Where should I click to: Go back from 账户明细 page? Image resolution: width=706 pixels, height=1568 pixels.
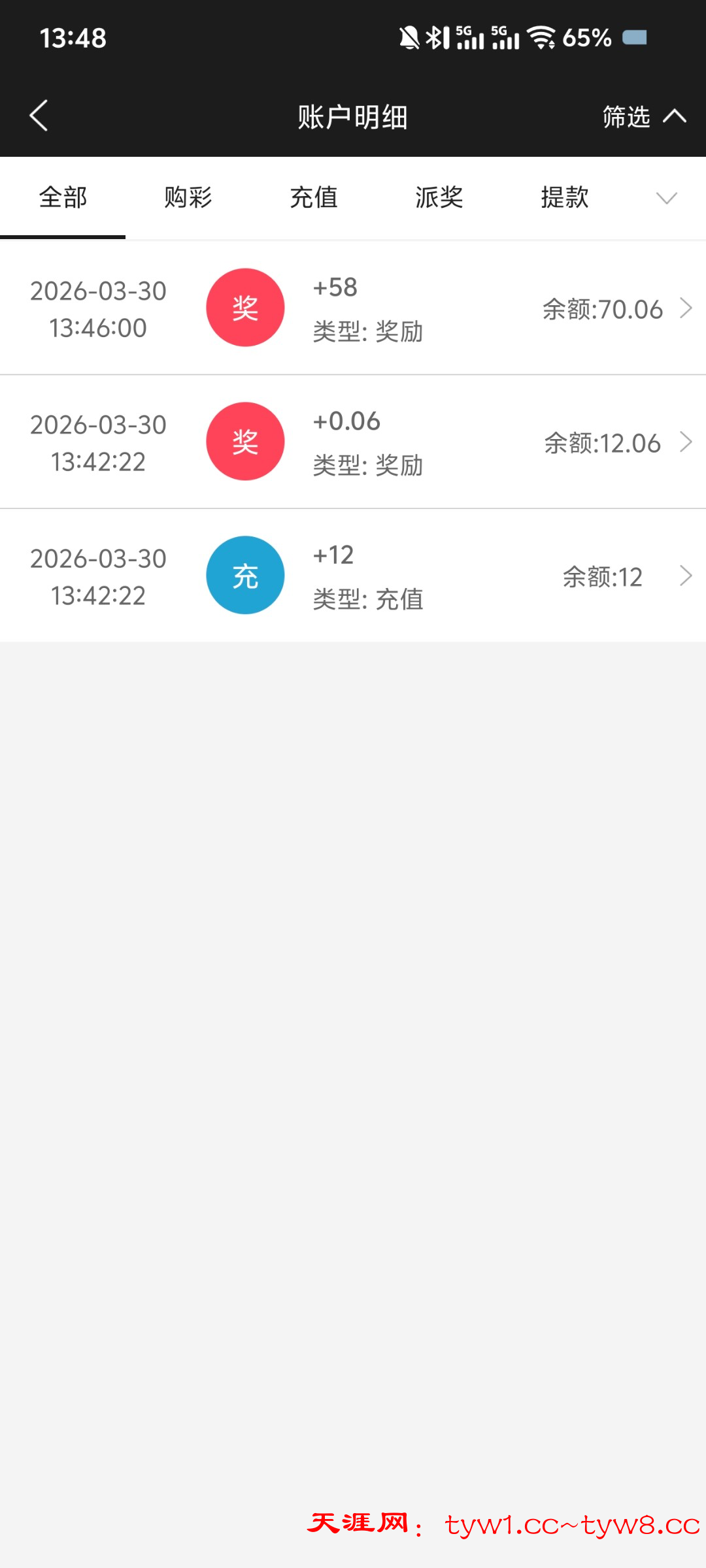coord(39,116)
